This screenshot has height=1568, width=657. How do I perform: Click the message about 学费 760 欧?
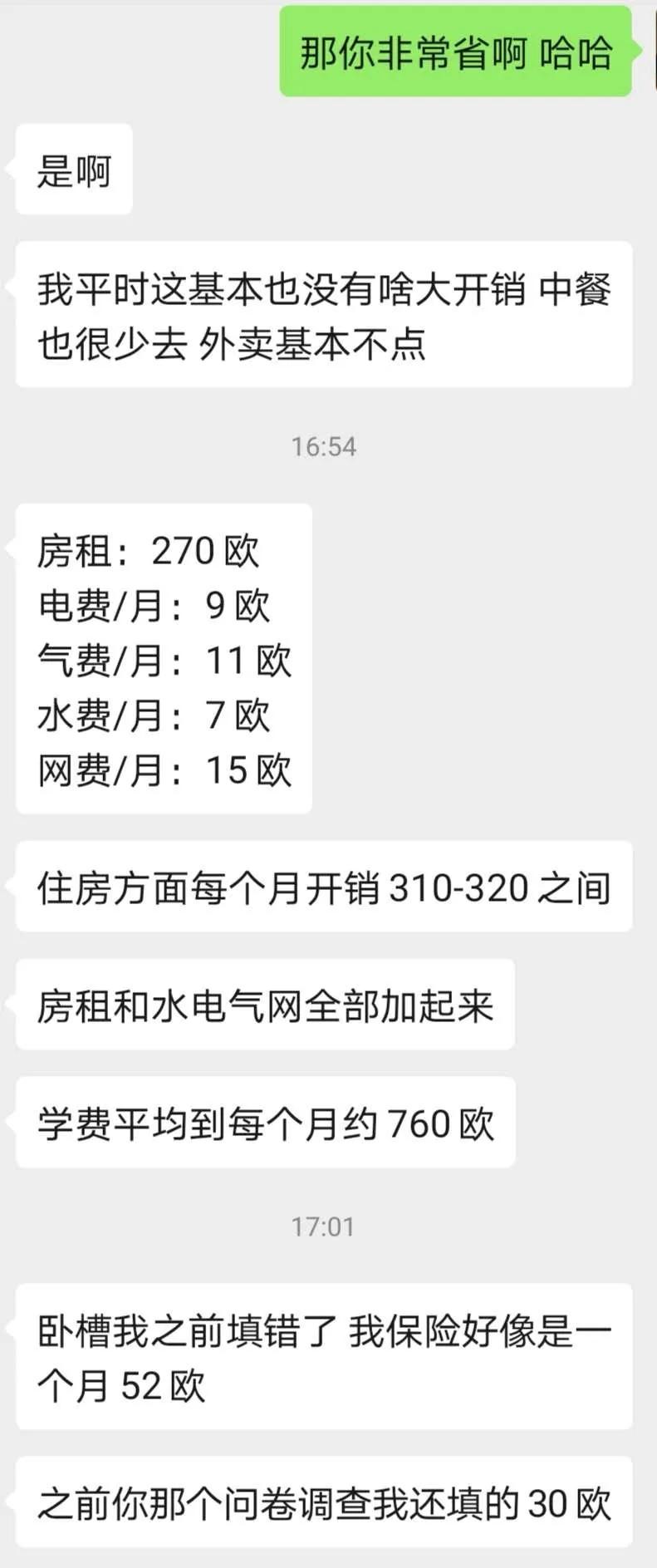tap(264, 1122)
